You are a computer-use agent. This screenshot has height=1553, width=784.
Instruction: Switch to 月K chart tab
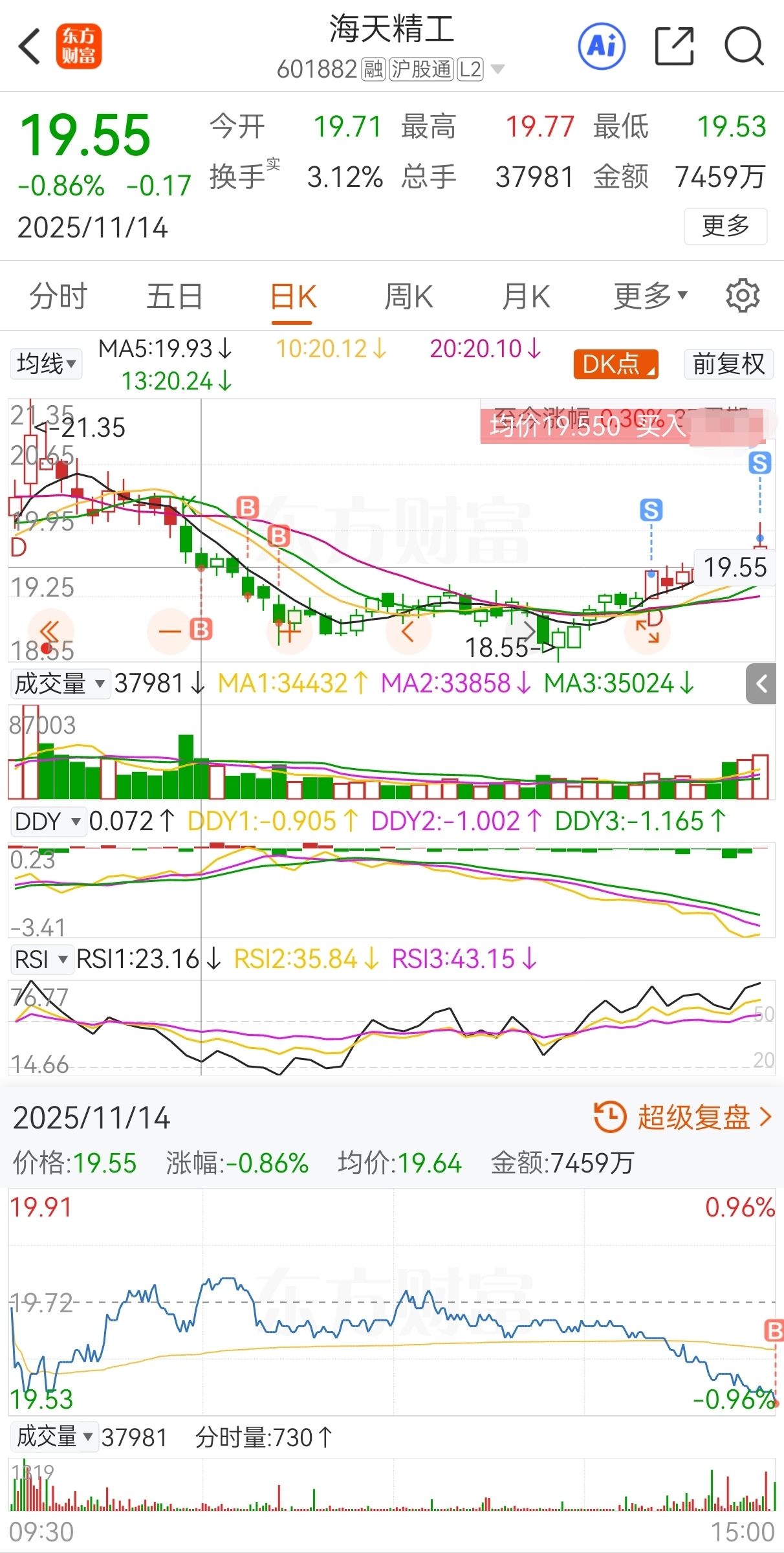526,297
